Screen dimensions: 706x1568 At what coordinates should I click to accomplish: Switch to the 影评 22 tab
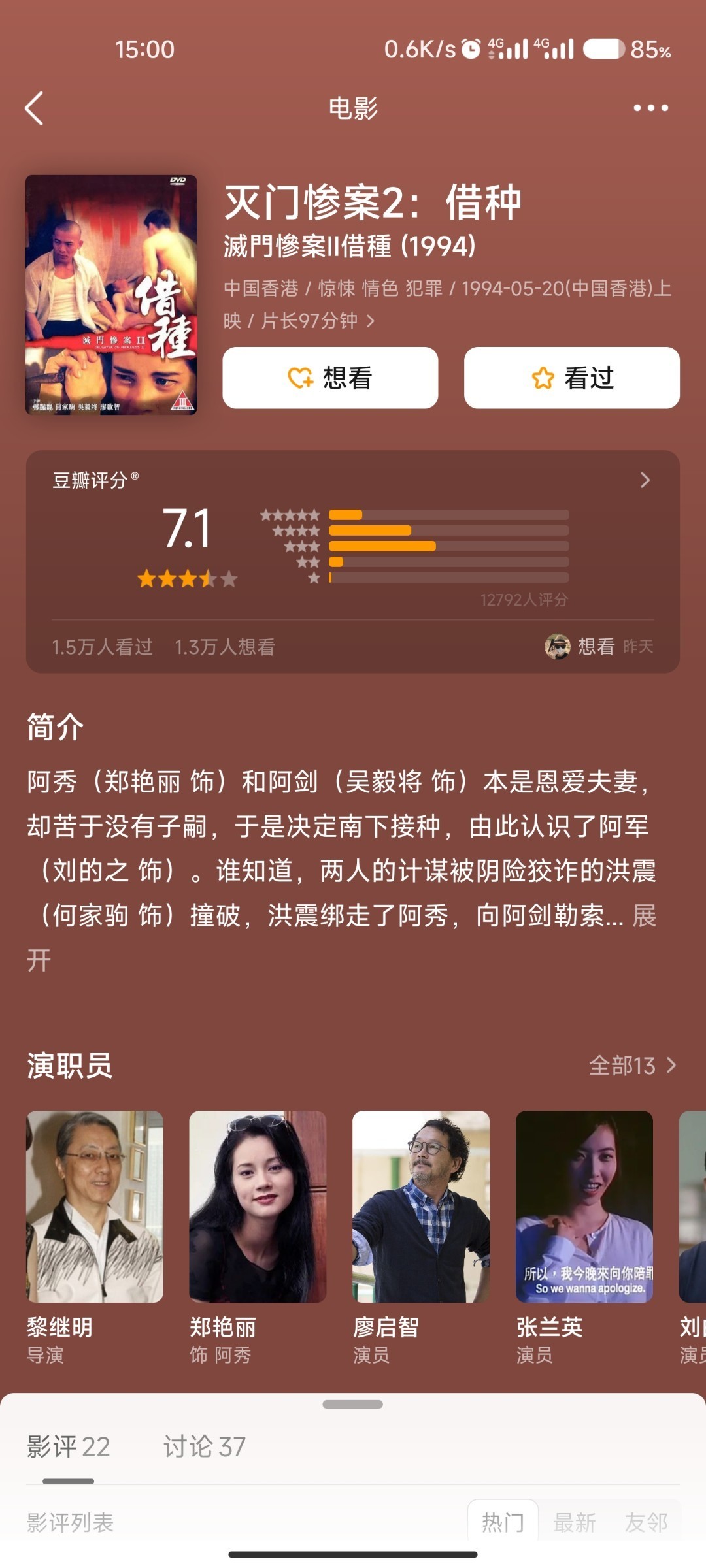[69, 1447]
